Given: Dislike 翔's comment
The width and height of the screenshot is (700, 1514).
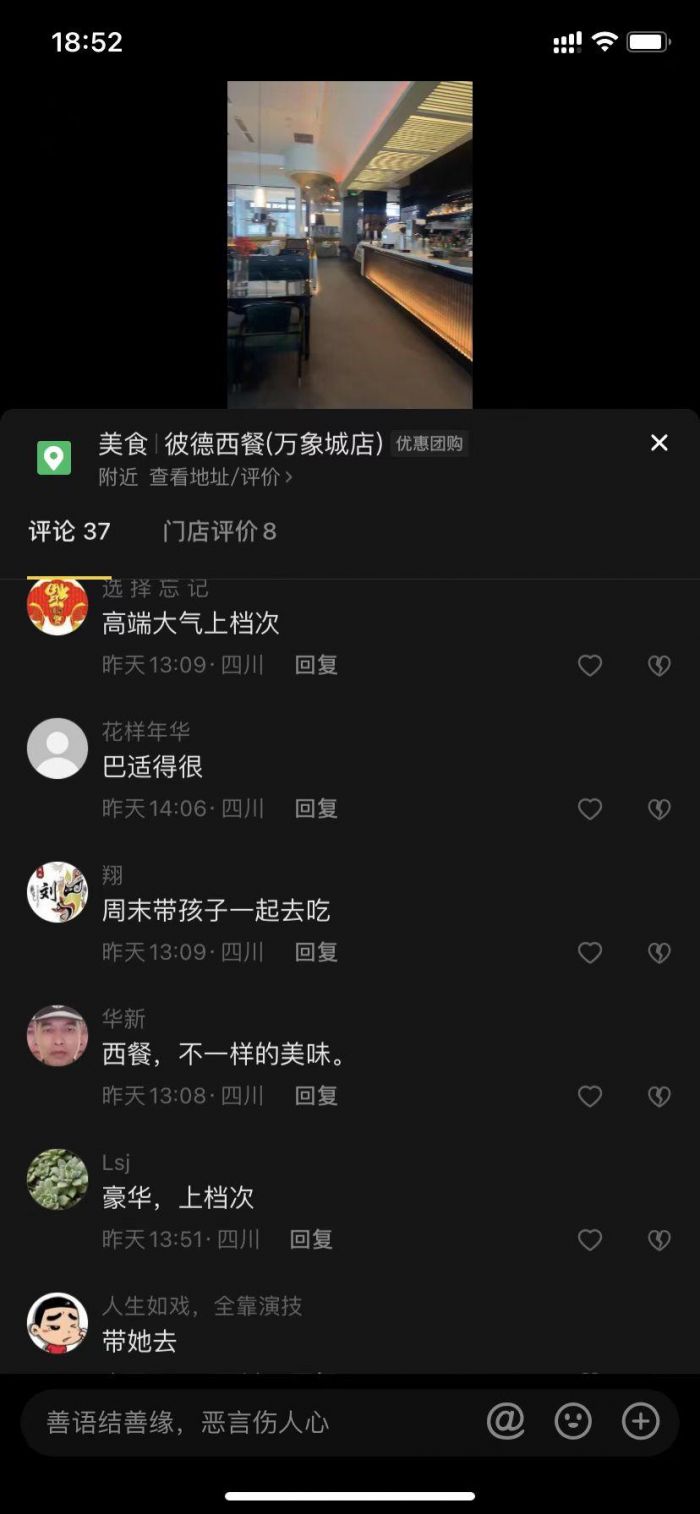Looking at the screenshot, I should [659, 953].
